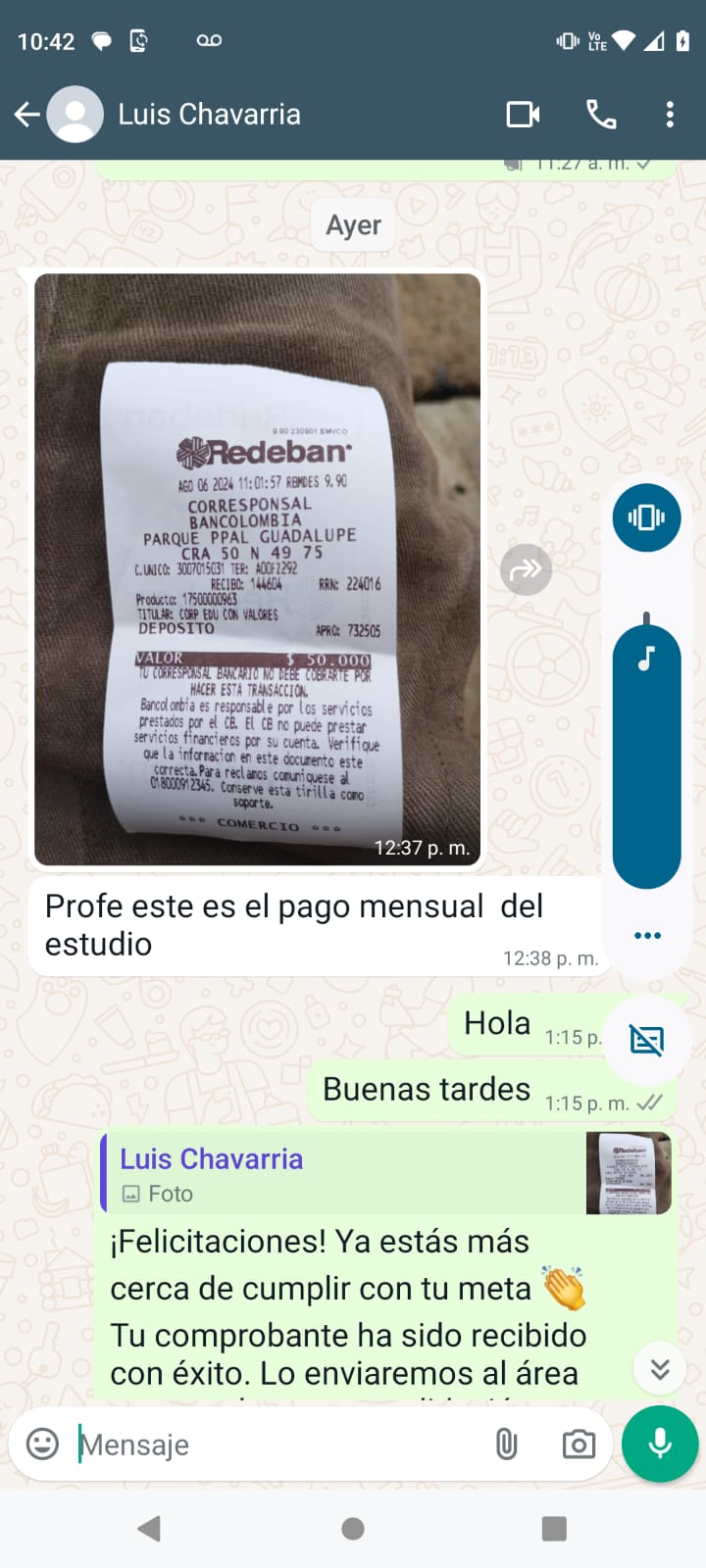The width and height of the screenshot is (706, 1568).
Task: Start a voice call with Luis Chavarria
Action: tap(600, 115)
